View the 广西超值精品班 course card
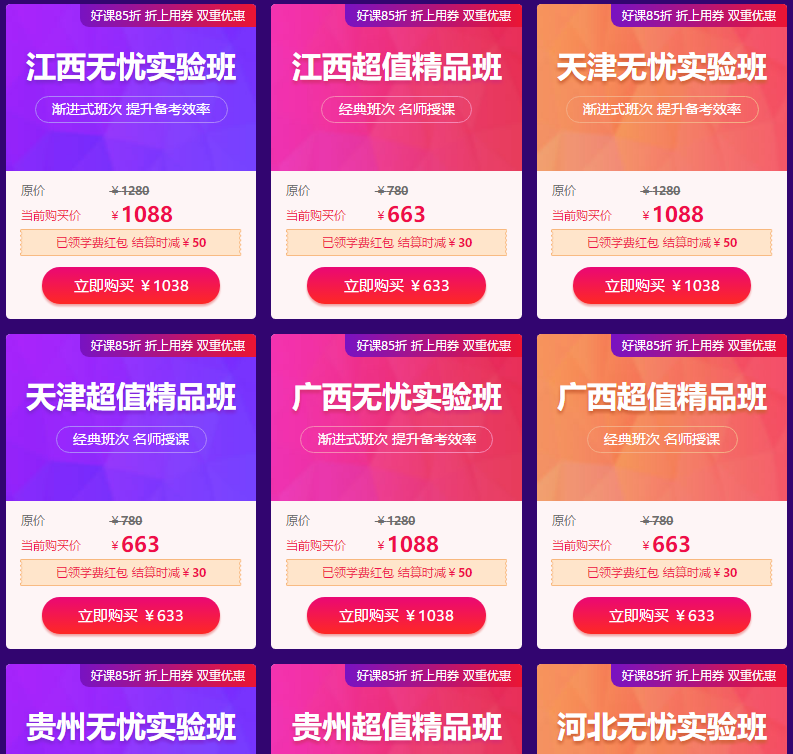The height and width of the screenshot is (754, 793). pos(661,398)
